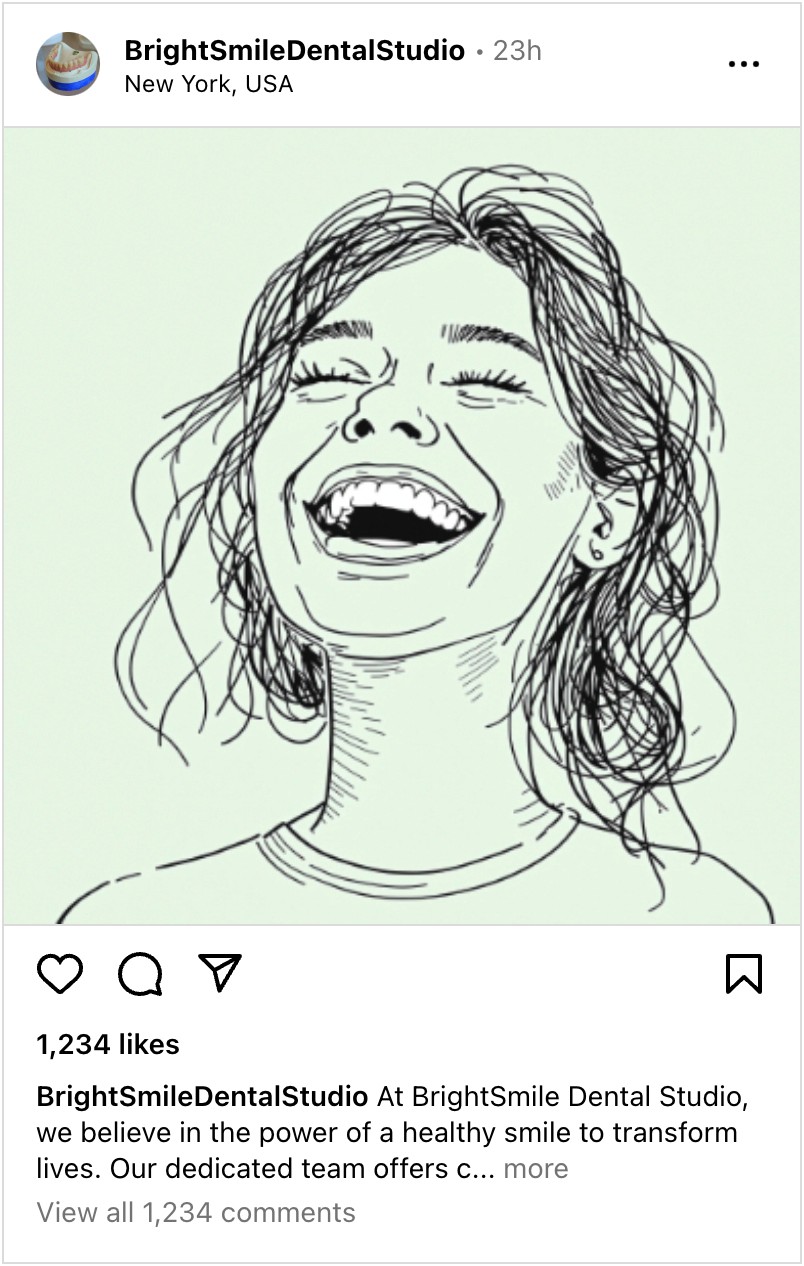Viewport: 804px width, 1266px height.
Task: Like the post with the heart icon
Action: click(60, 973)
